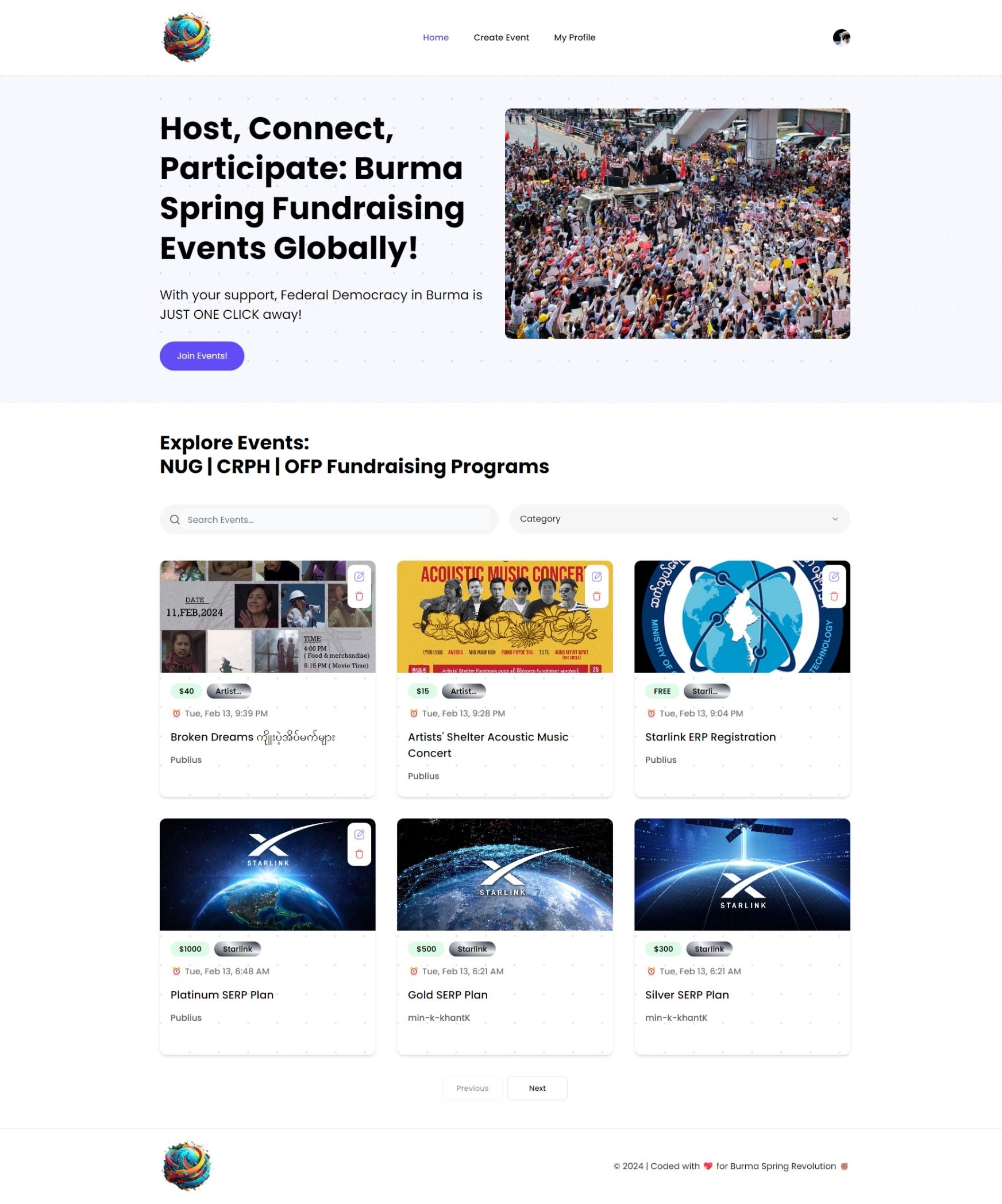This screenshot has width=1002, height=1204.
Task: Delete the Starlink ERP Registration event
Action: click(x=834, y=596)
